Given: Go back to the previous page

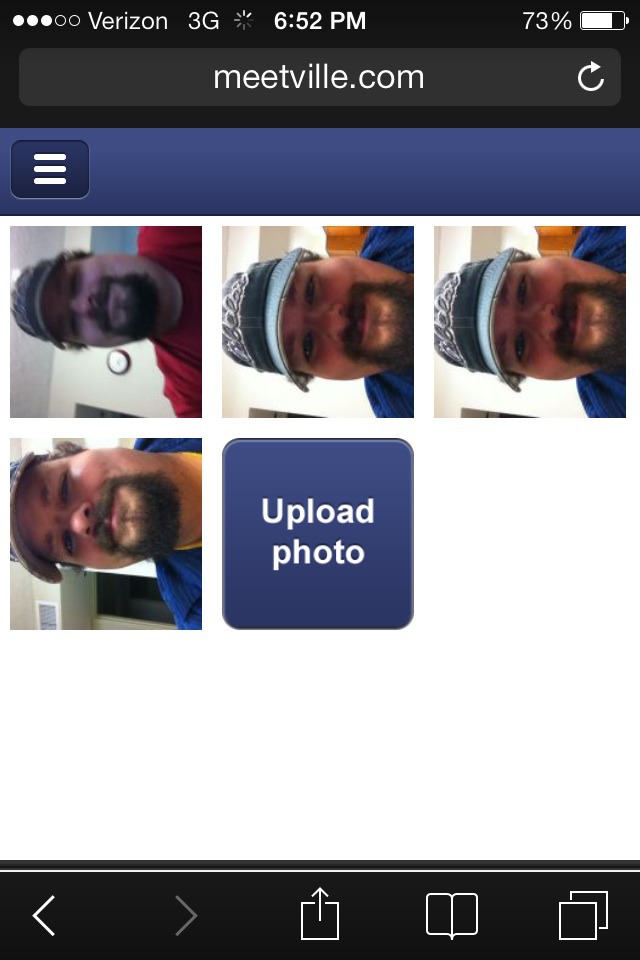Looking at the screenshot, I should click(44, 915).
